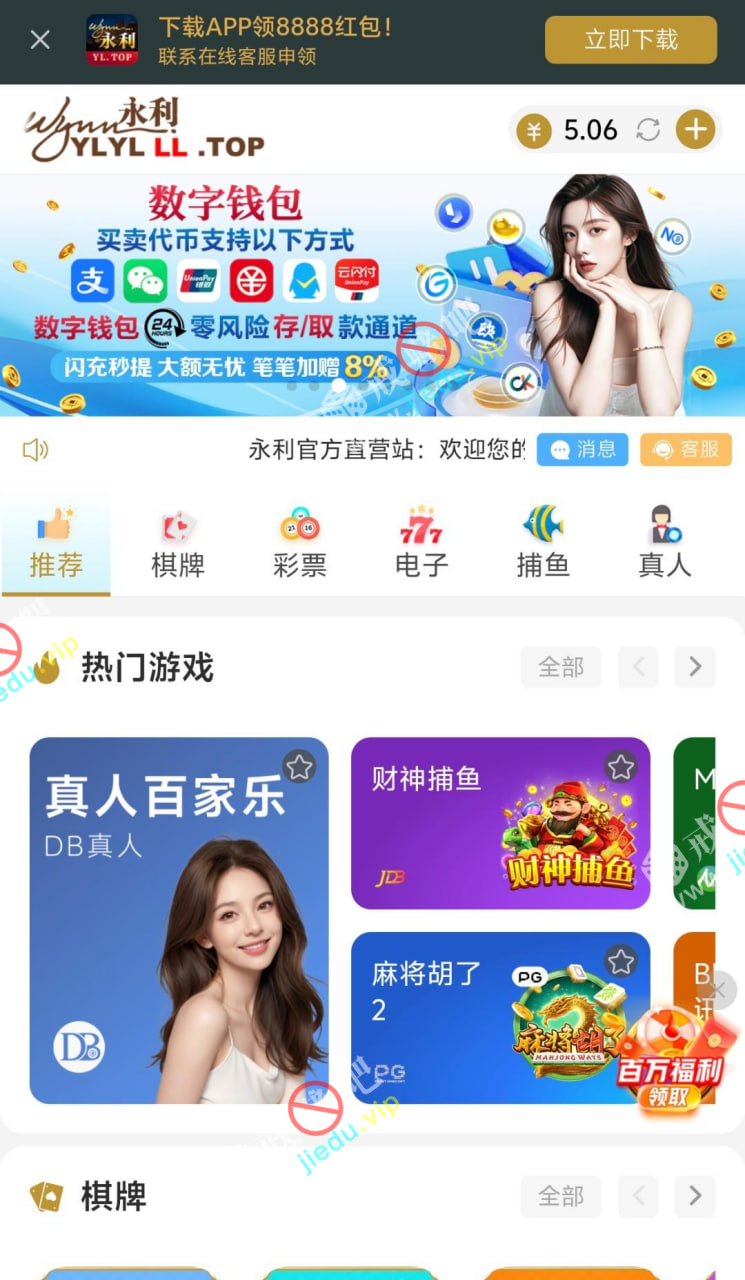Image resolution: width=745 pixels, height=1280 pixels.
Task: View all 热门游戏 hot games
Action: 561,667
